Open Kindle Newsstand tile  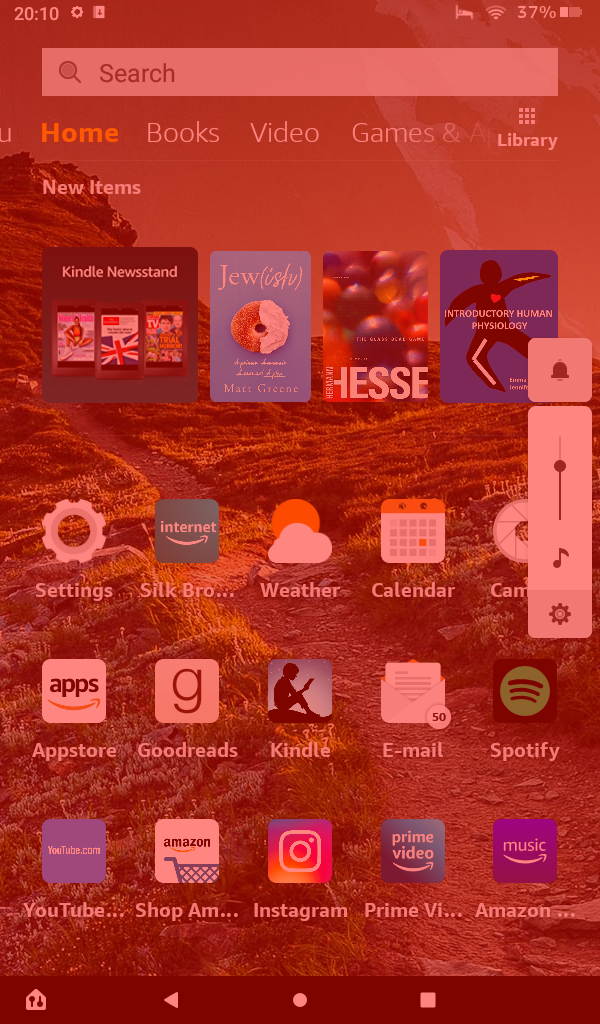[120, 325]
